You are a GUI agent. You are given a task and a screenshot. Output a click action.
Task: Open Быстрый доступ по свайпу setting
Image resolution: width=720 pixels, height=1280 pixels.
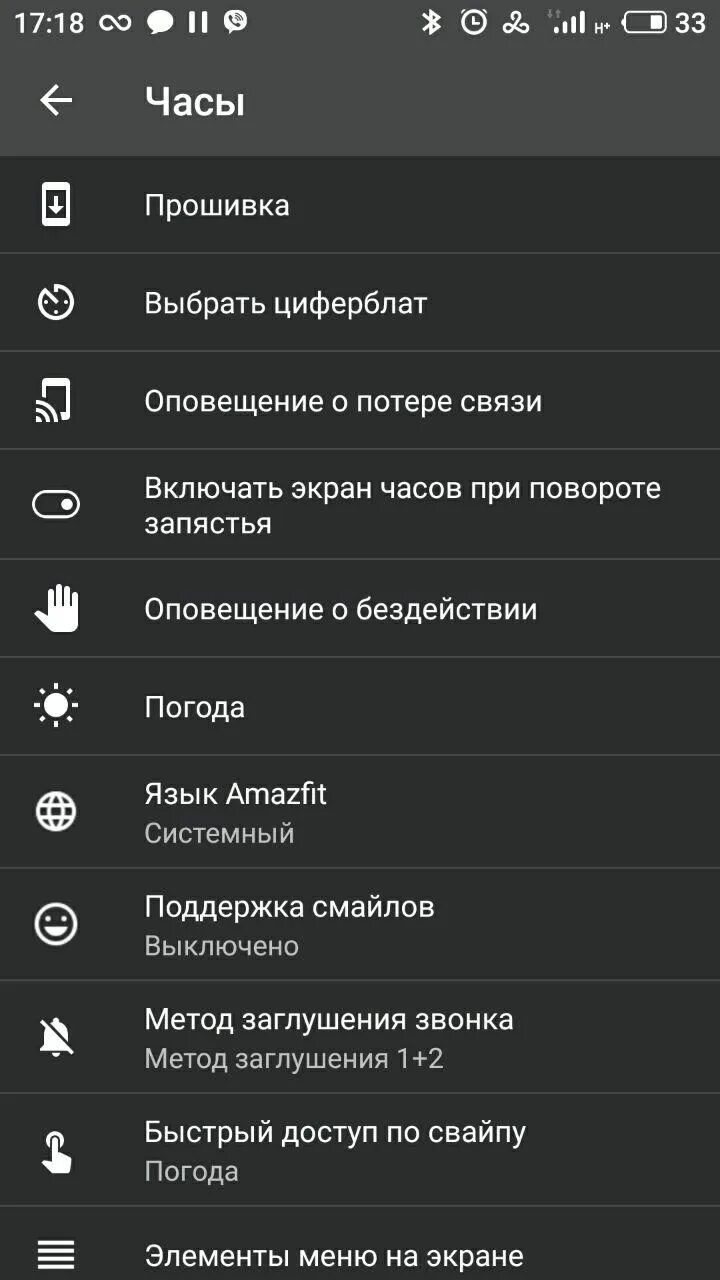tap(360, 1151)
